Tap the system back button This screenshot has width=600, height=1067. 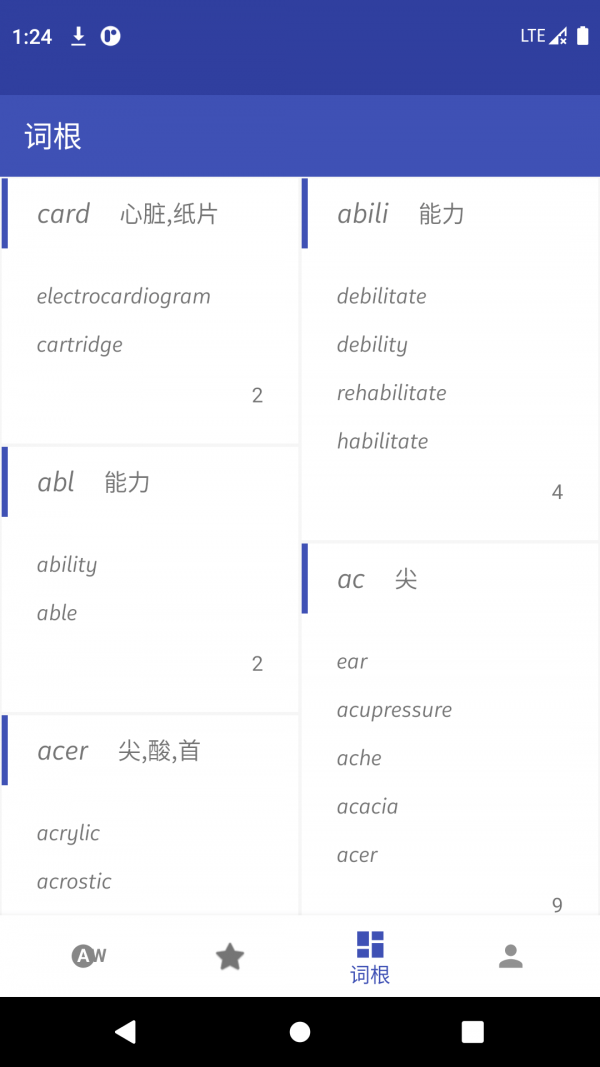[x=125, y=1032]
